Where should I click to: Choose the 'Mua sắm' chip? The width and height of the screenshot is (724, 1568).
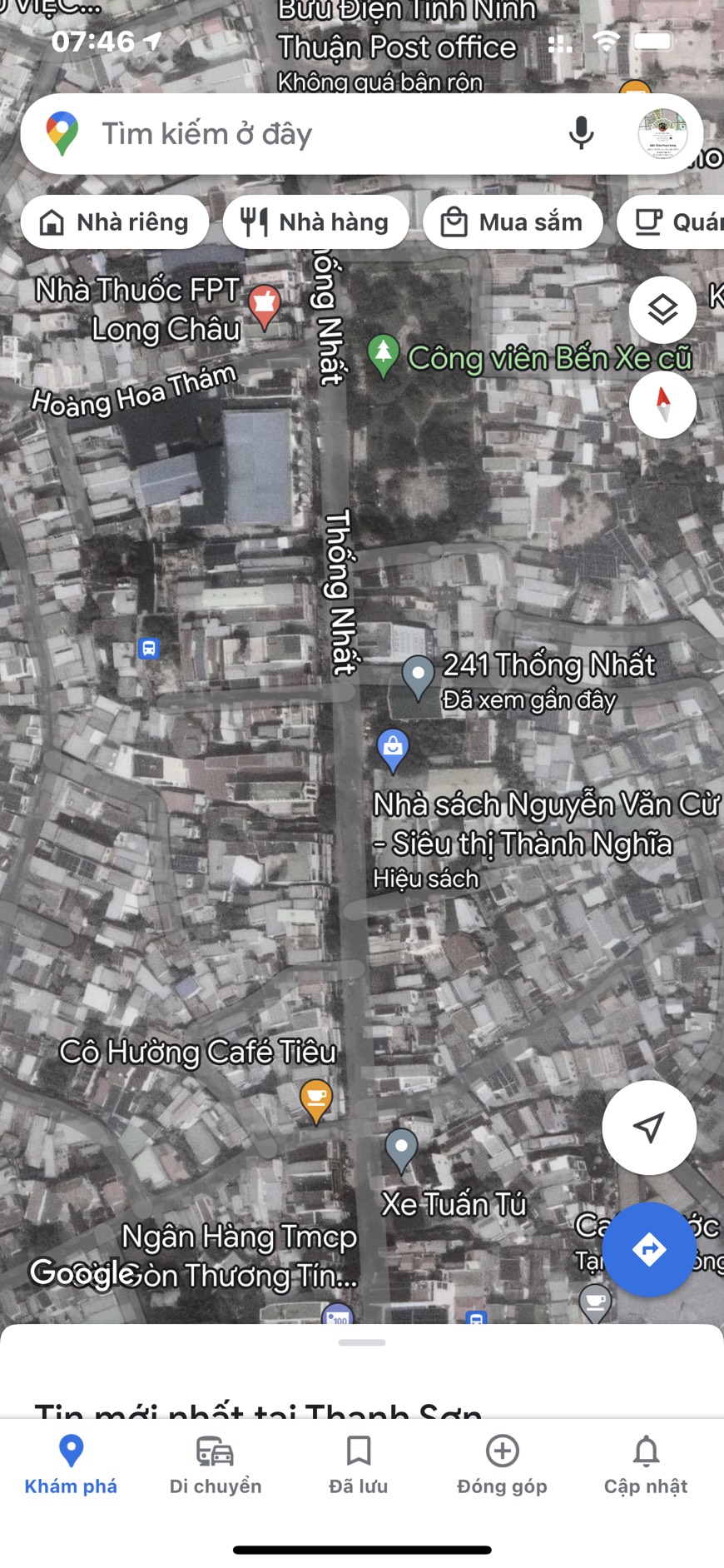coord(513,222)
